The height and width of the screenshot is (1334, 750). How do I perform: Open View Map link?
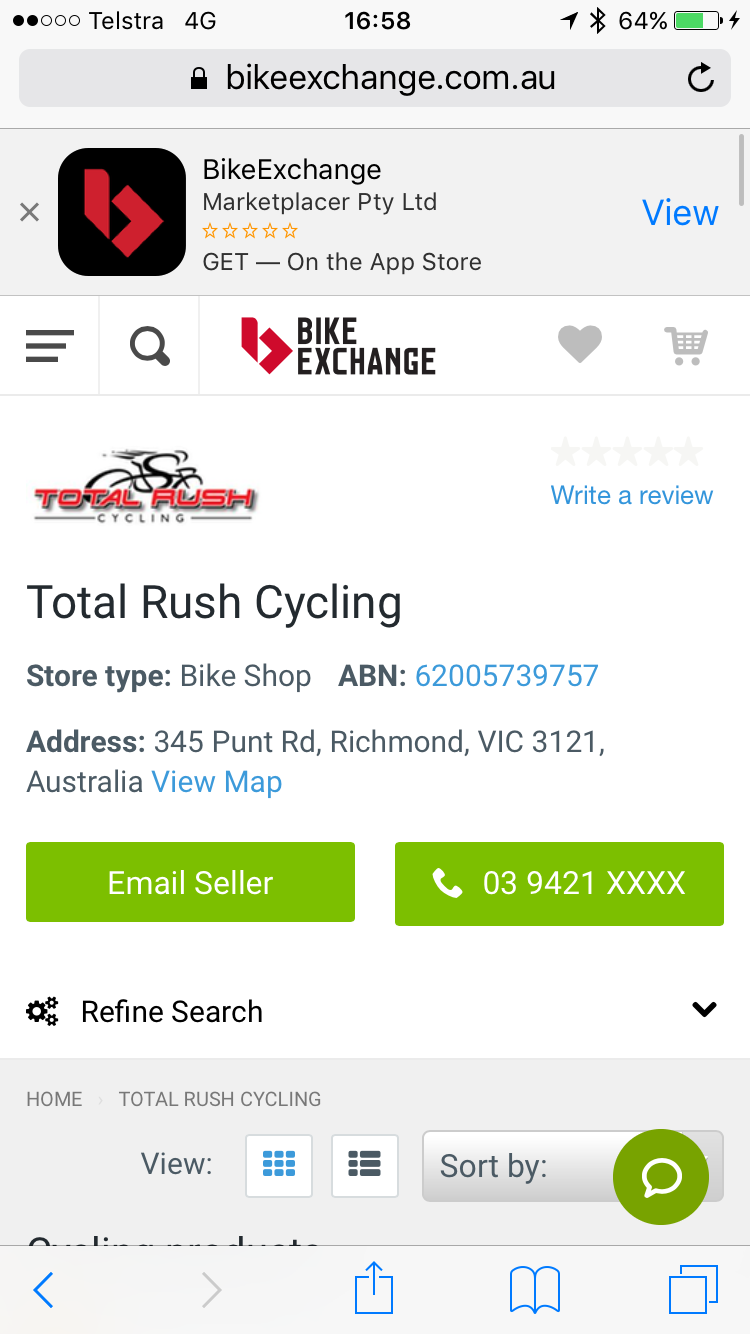tap(217, 782)
